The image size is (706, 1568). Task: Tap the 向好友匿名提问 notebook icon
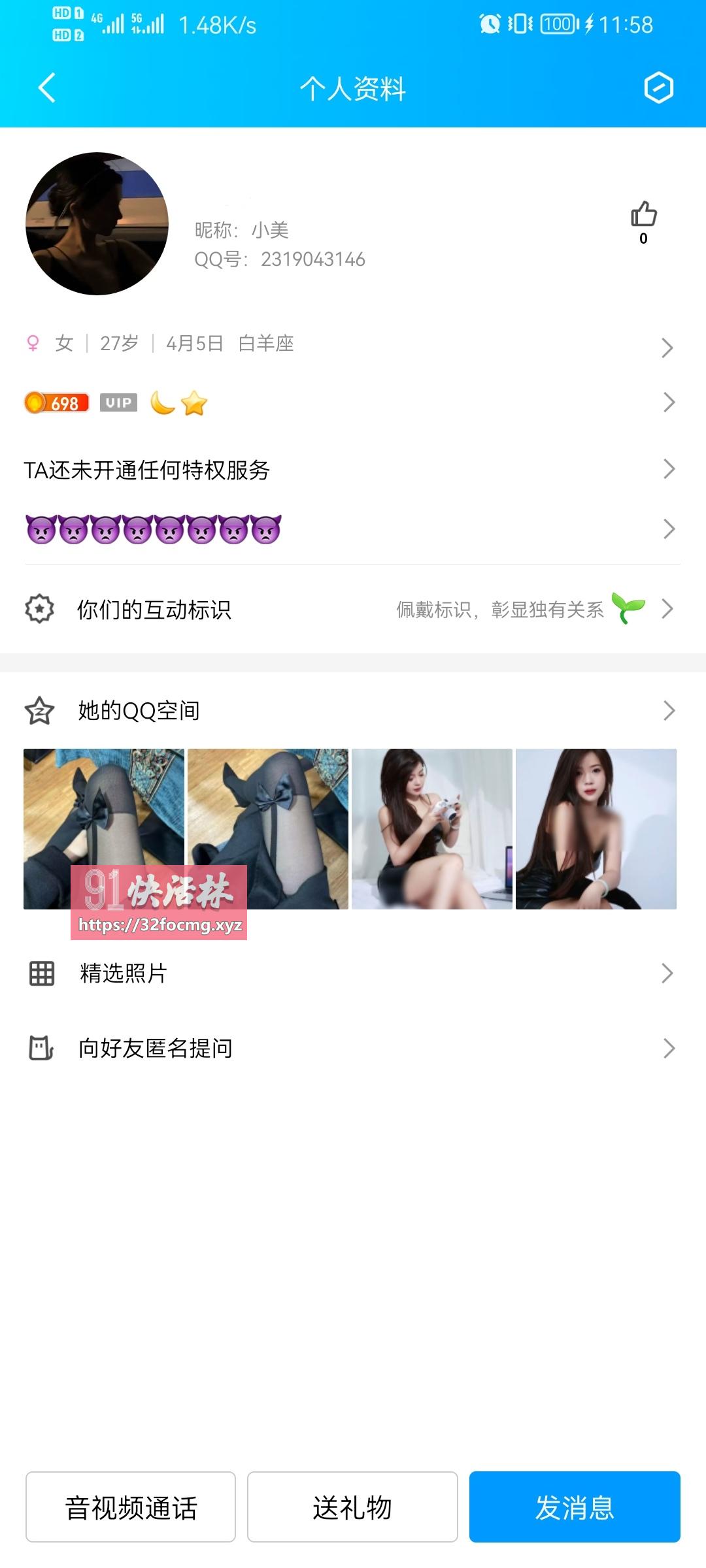pos(41,1048)
